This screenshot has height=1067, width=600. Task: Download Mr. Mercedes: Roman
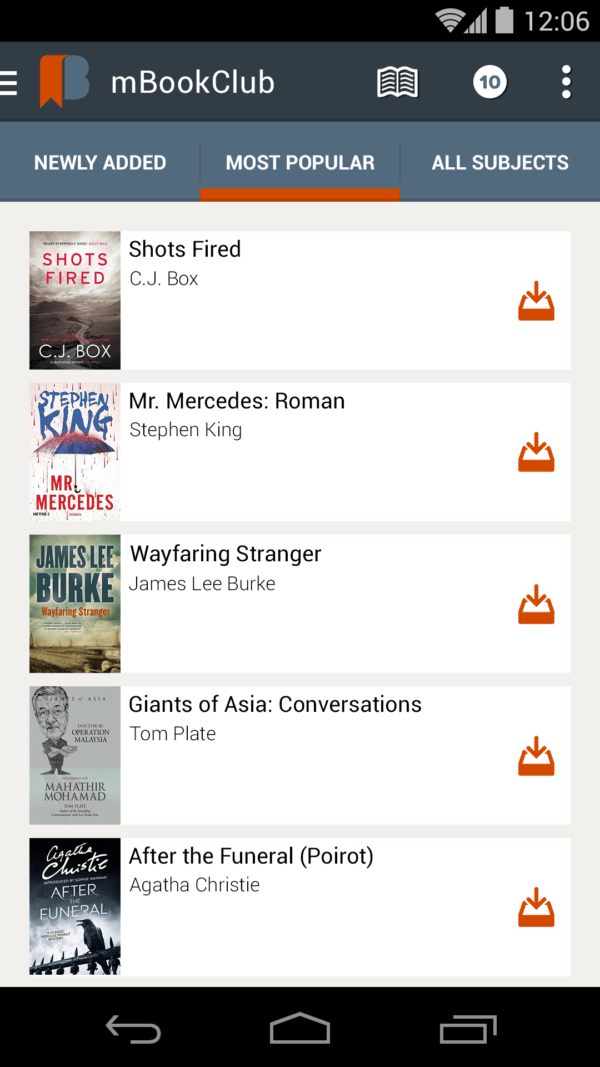point(536,453)
